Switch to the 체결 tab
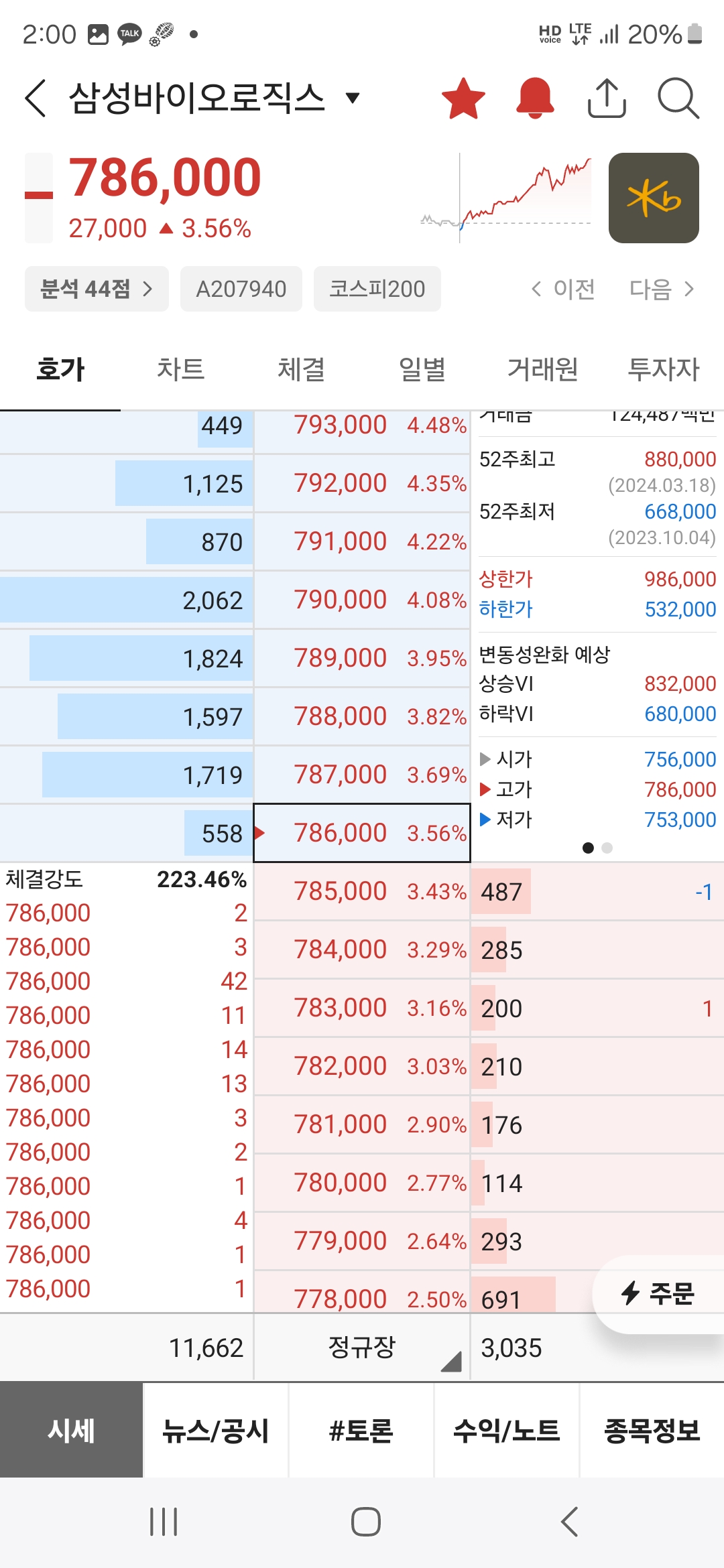Image resolution: width=724 pixels, height=1568 pixels. (x=302, y=369)
